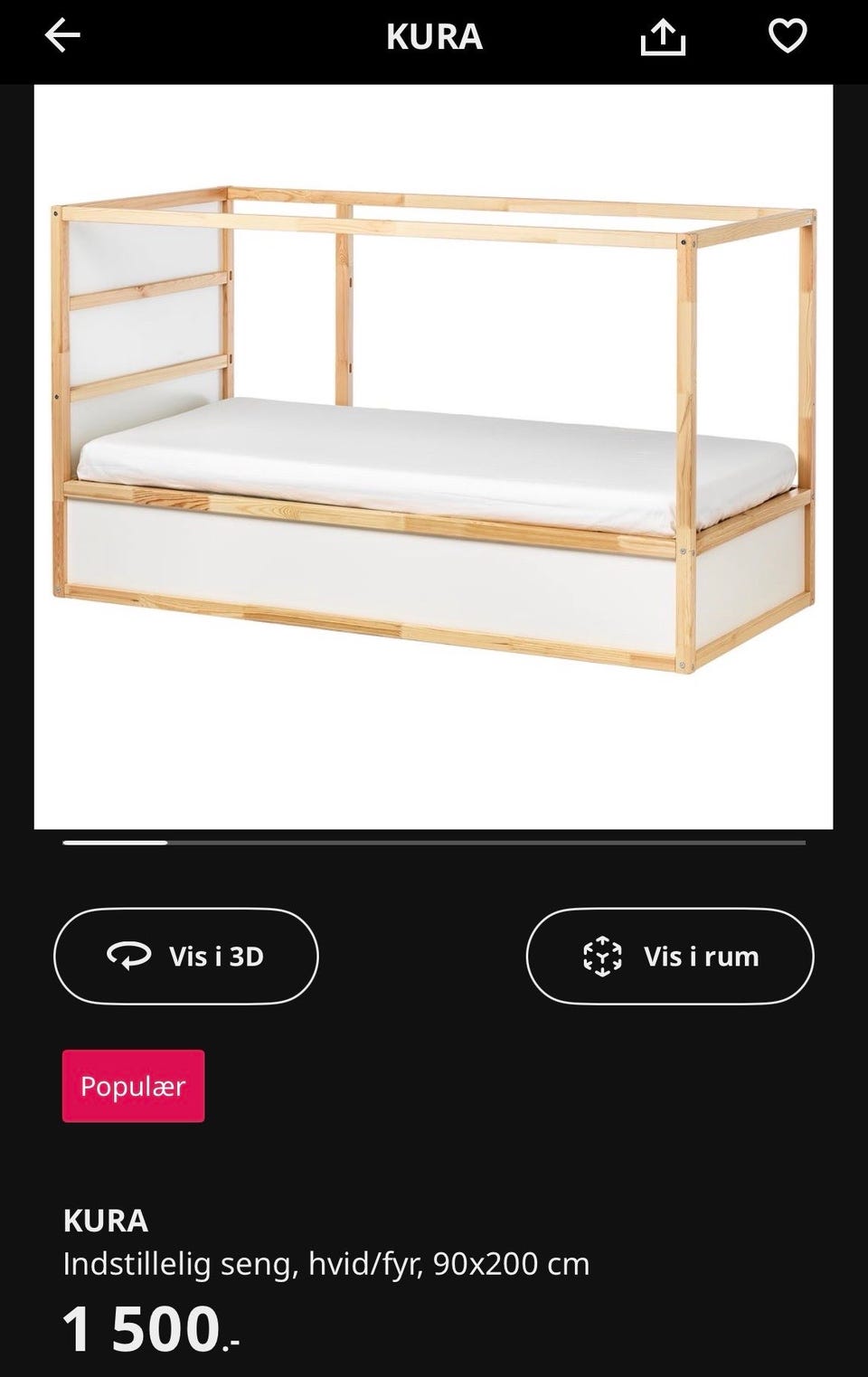This screenshot has height=1377, width=868.
Task: Activate the augmented reality viewer icon
Action: click(604, 956)
